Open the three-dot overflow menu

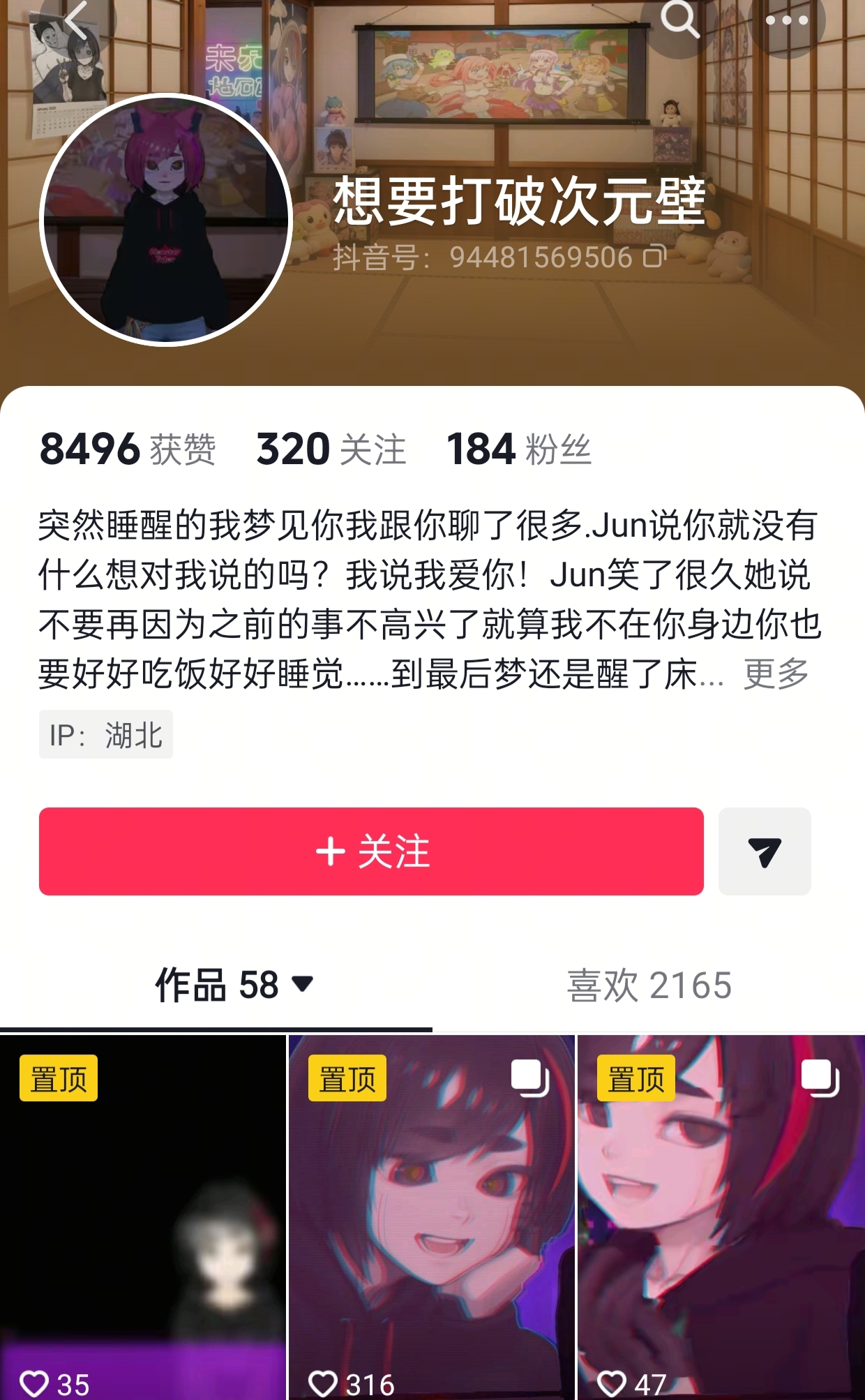point(786,21)
